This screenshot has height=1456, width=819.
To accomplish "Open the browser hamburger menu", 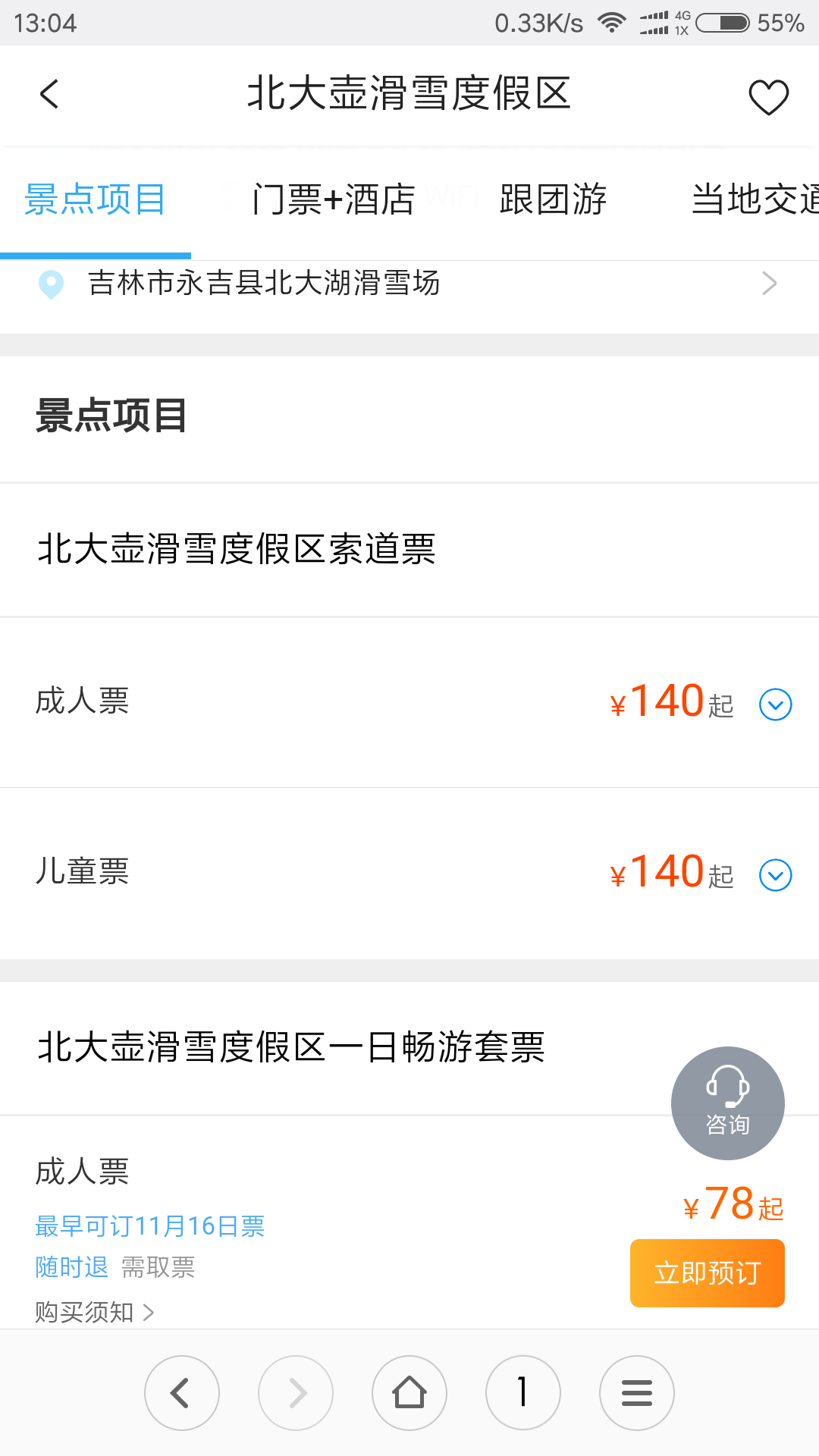I will (x=637, y=1393).
